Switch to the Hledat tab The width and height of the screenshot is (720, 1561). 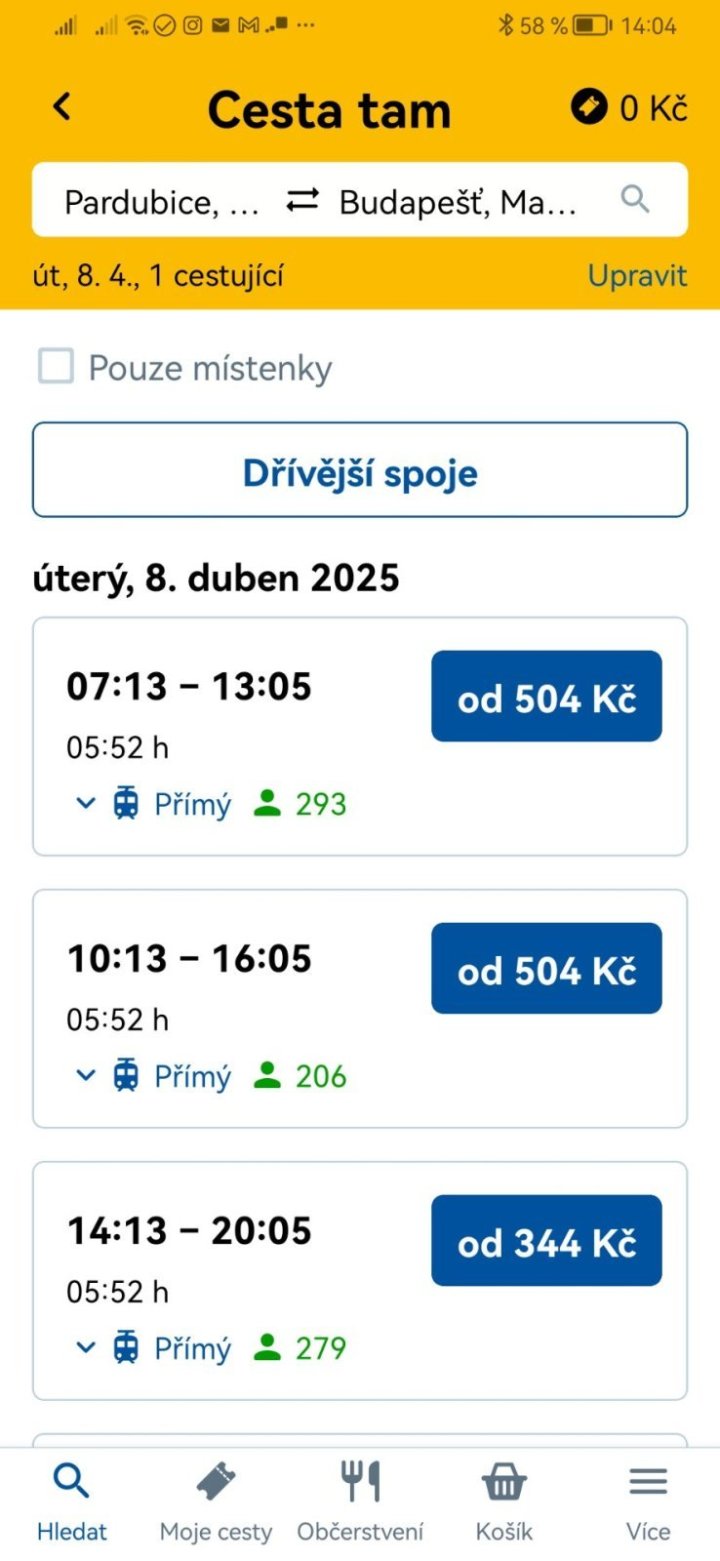coord(72,1501)
